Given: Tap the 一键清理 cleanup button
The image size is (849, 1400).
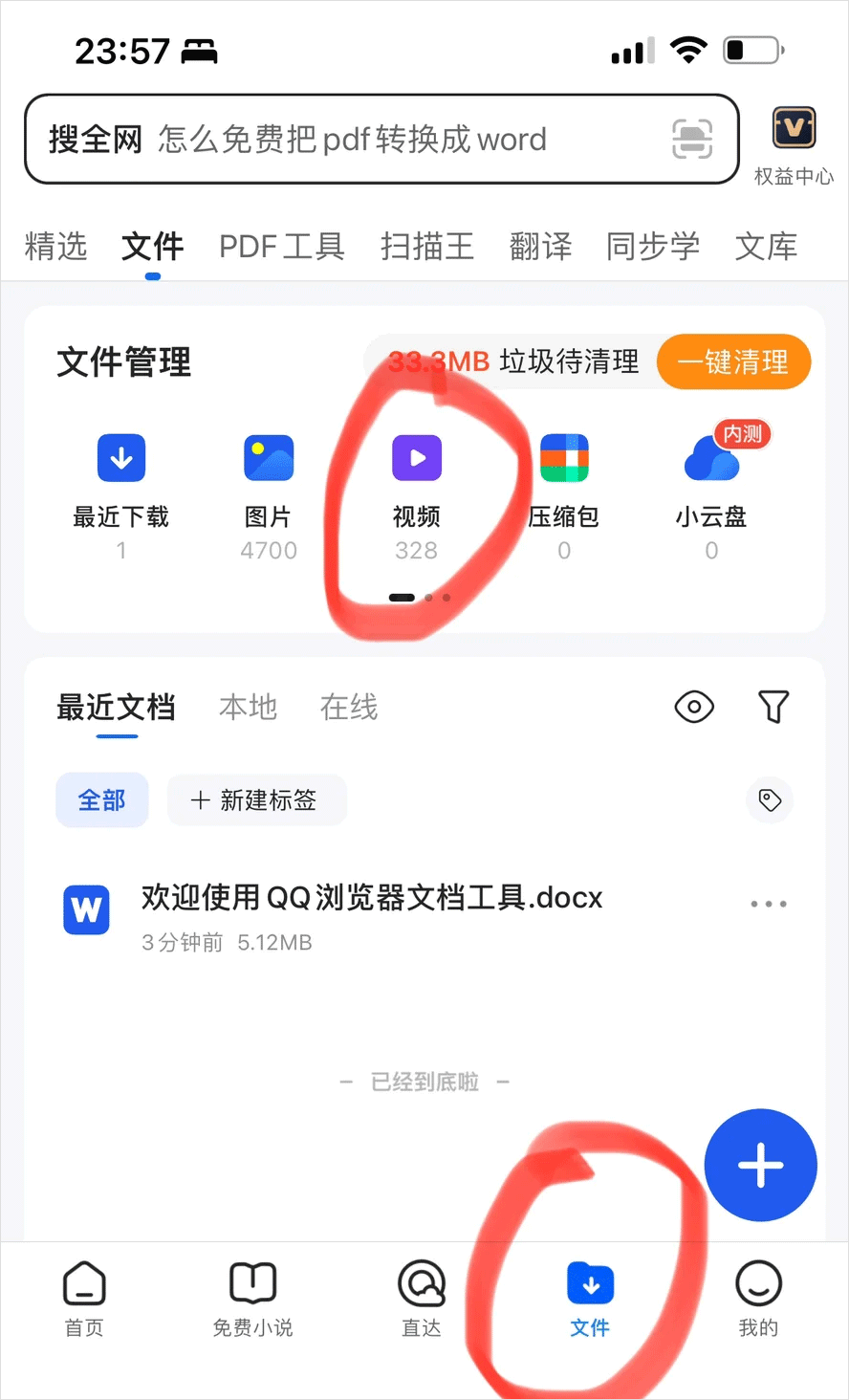Looking at the screenshot, I should [x=733, y=361].
